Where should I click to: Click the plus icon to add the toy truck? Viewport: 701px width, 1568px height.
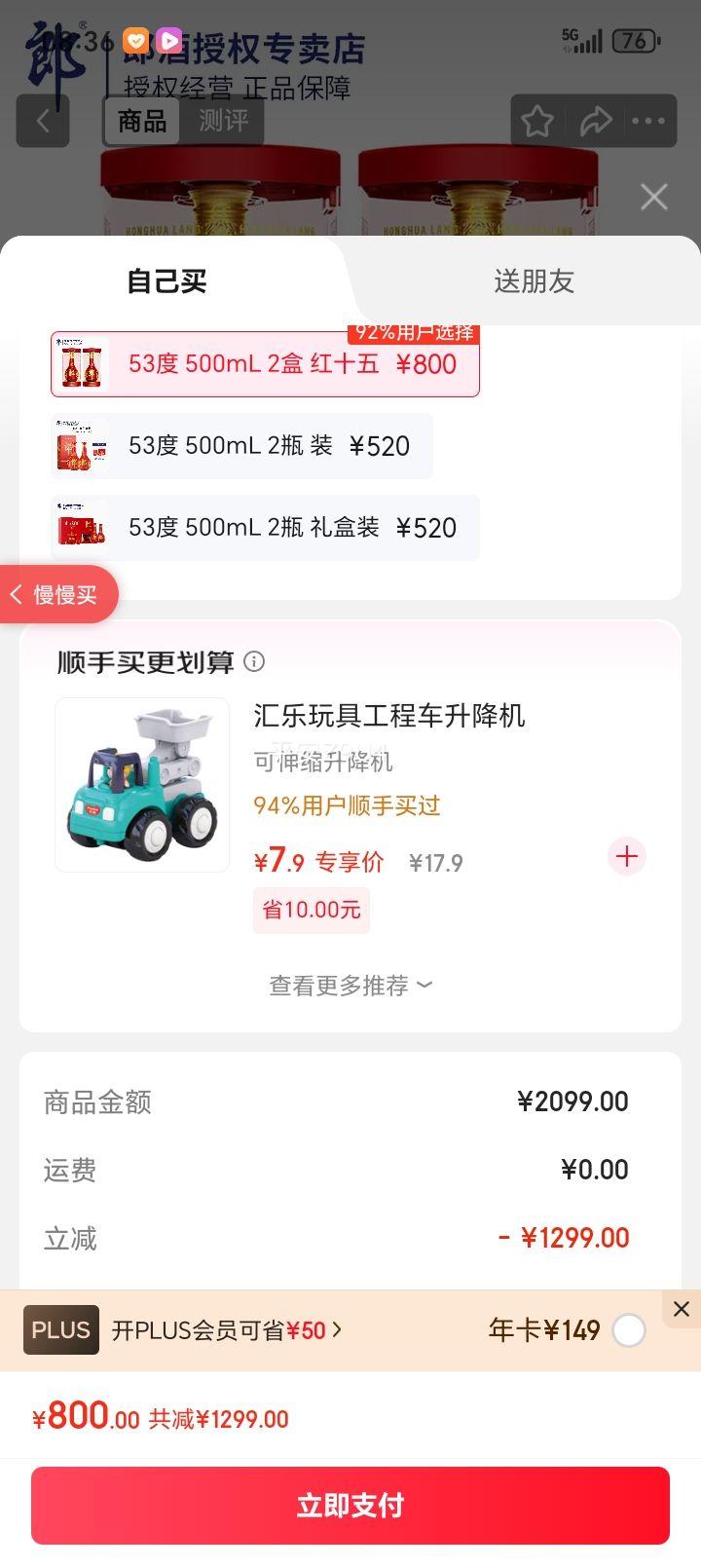pyautogui.click(x=626, y=857)
